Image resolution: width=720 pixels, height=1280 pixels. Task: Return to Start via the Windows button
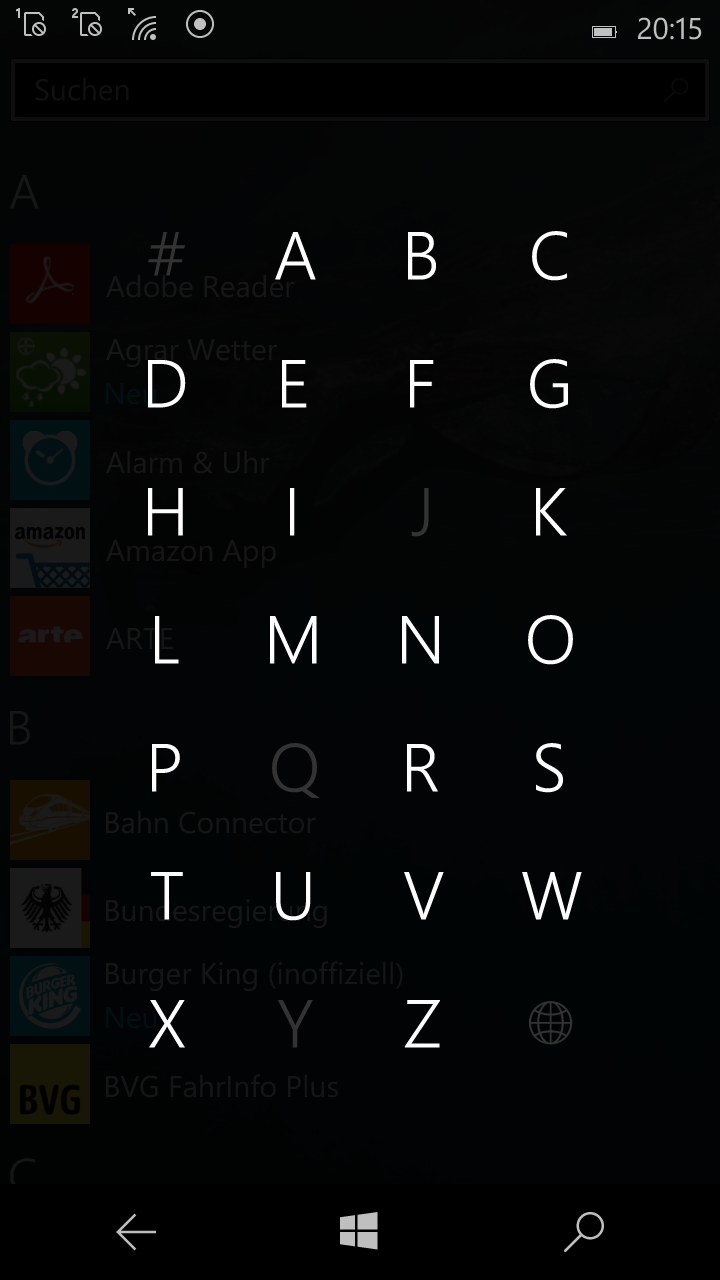coord(359,1231)
